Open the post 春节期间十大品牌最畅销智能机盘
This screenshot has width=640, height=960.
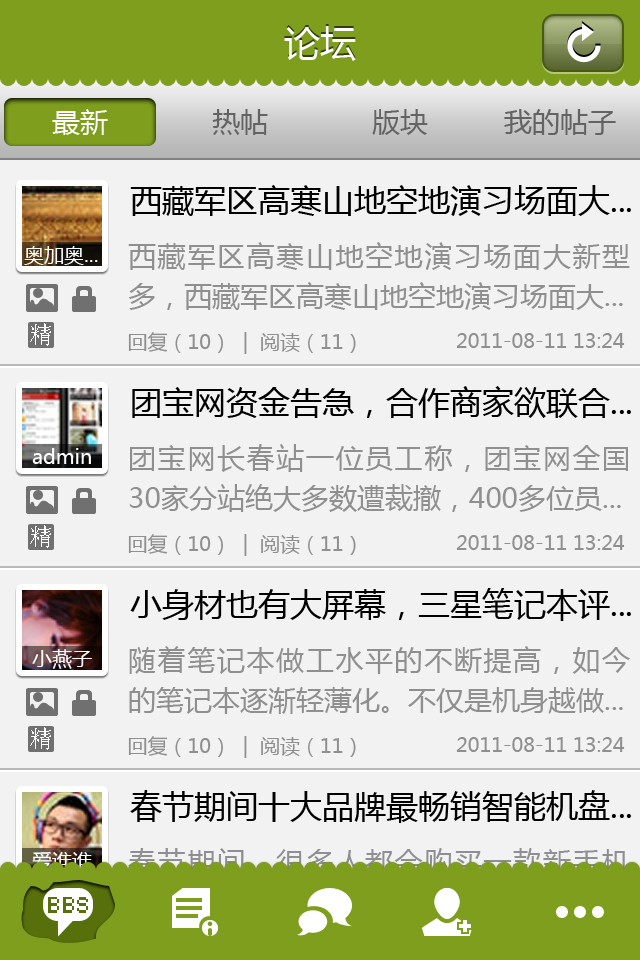pos(381,808)
